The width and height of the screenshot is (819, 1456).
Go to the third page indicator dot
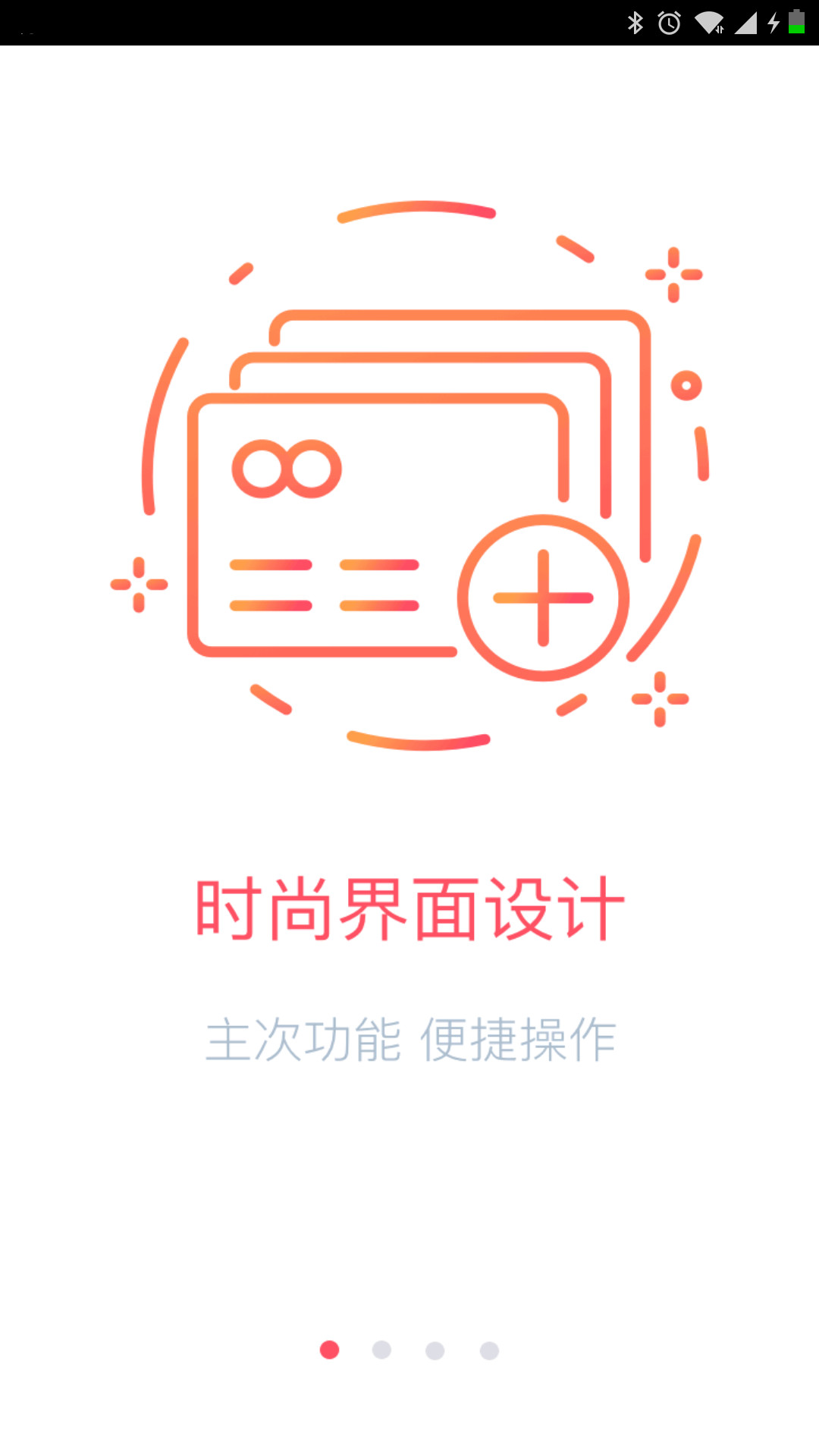click(x=435, y=1351)
